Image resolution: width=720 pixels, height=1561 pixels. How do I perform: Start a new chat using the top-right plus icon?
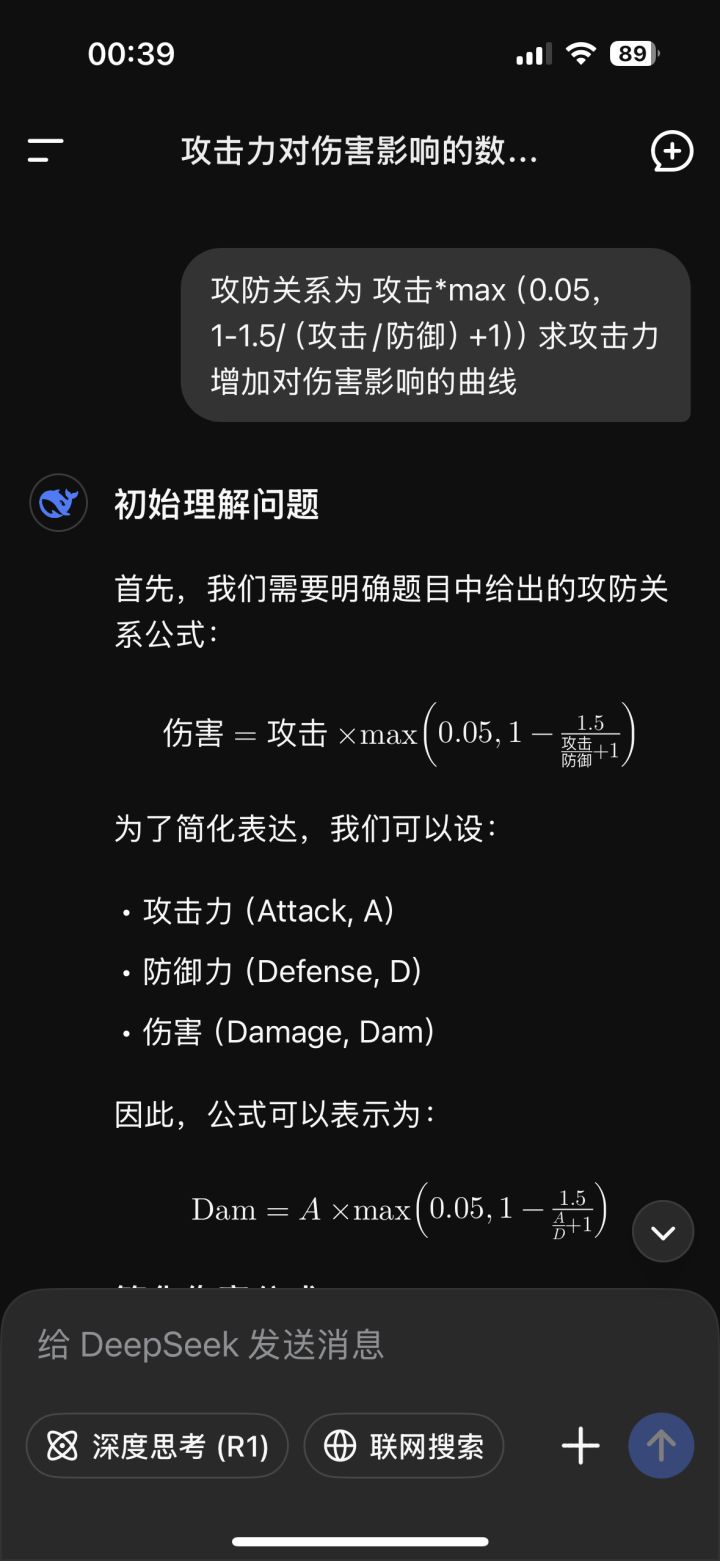(672, 151)
